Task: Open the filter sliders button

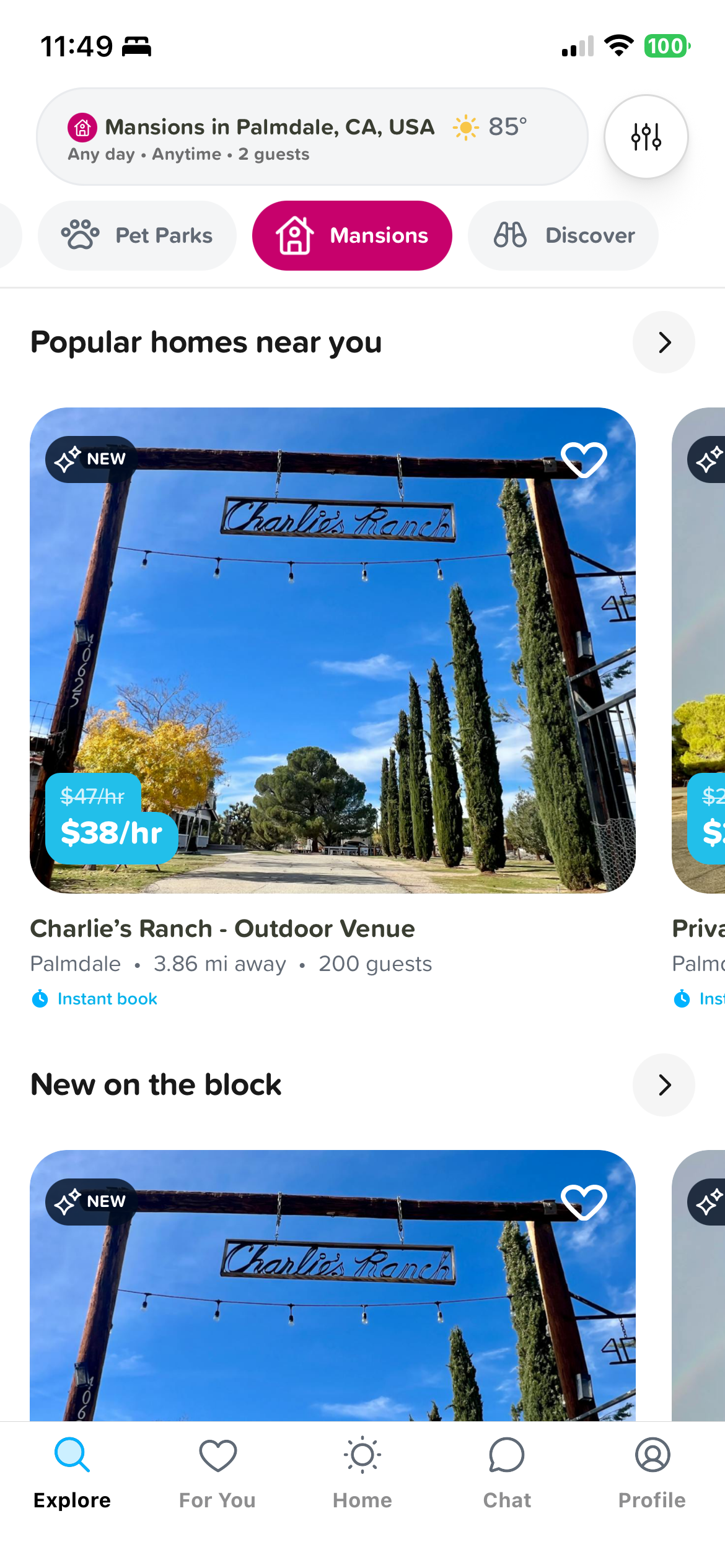Action: [646, 137]
